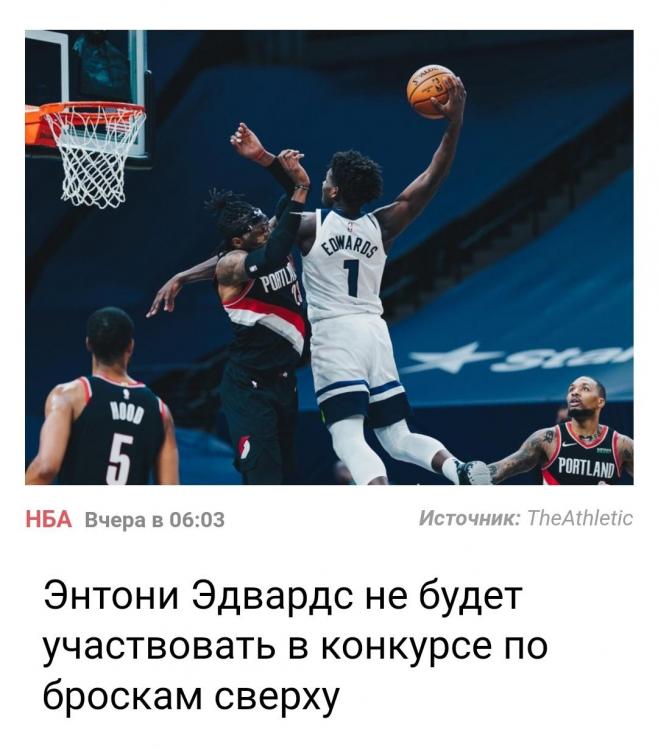
Task: Open the Anthony Edwards dunk photo
Action: click(x=329, y=257)
